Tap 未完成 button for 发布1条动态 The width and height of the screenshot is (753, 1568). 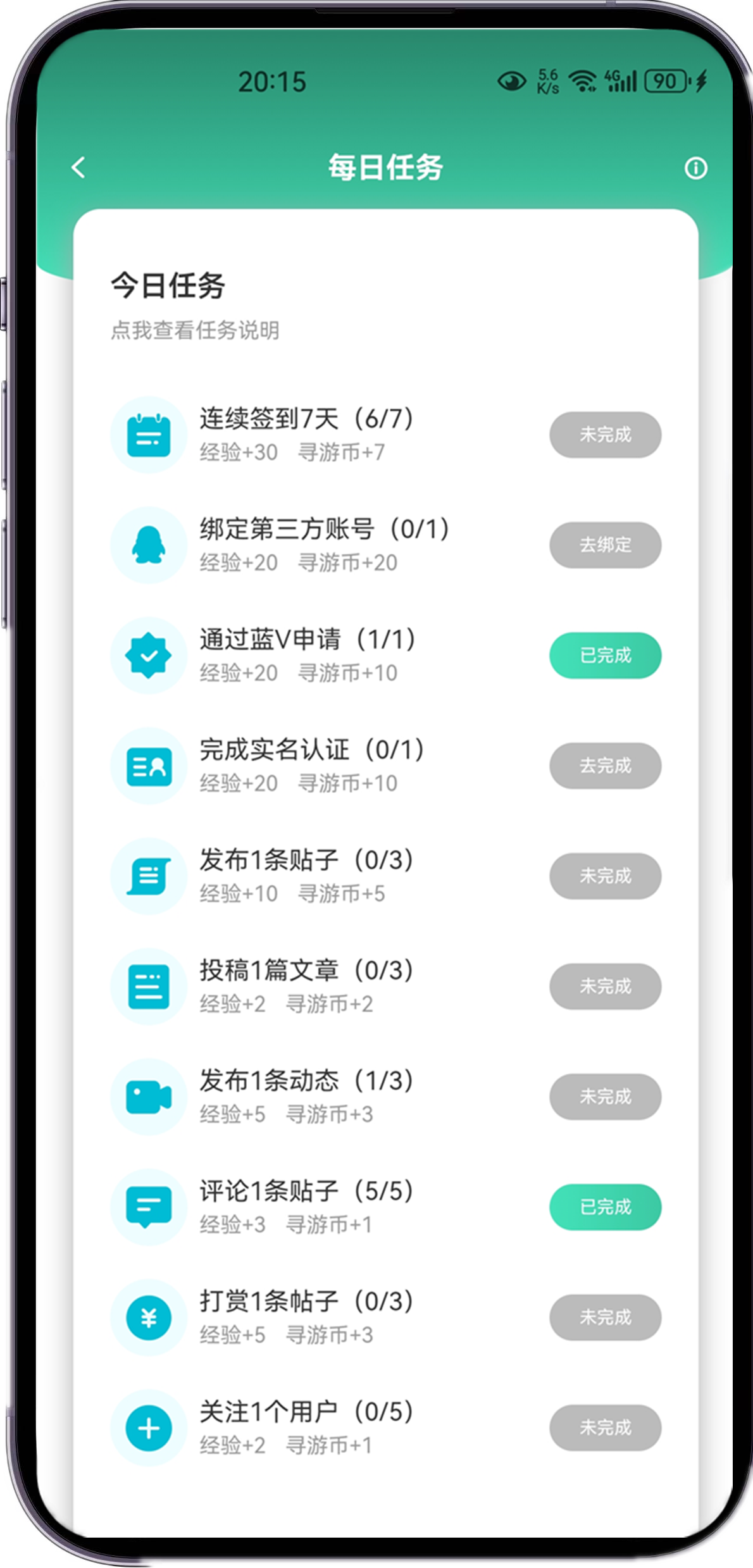[x=605, y=1097]
